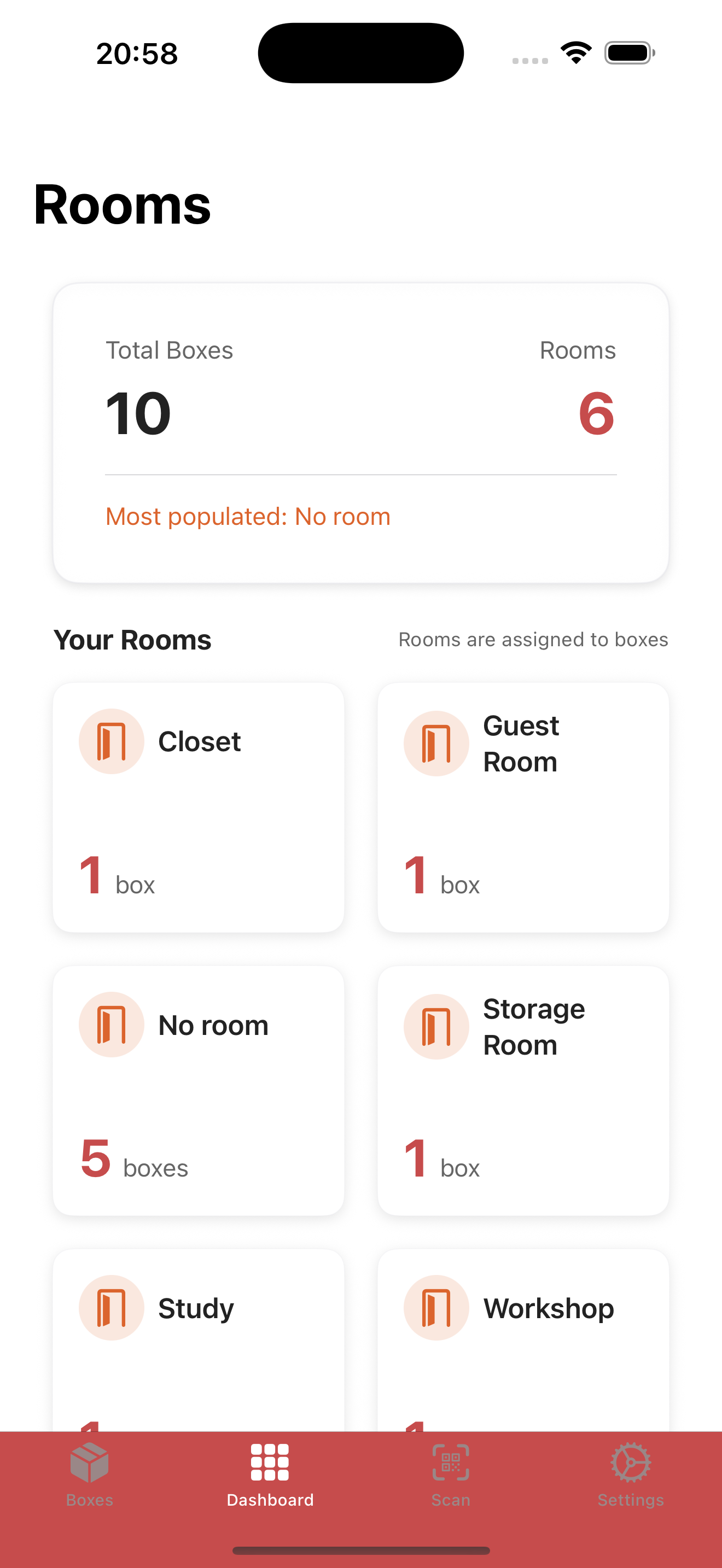
Task: Tap the door icon on the Closet card
Action: 112,740
